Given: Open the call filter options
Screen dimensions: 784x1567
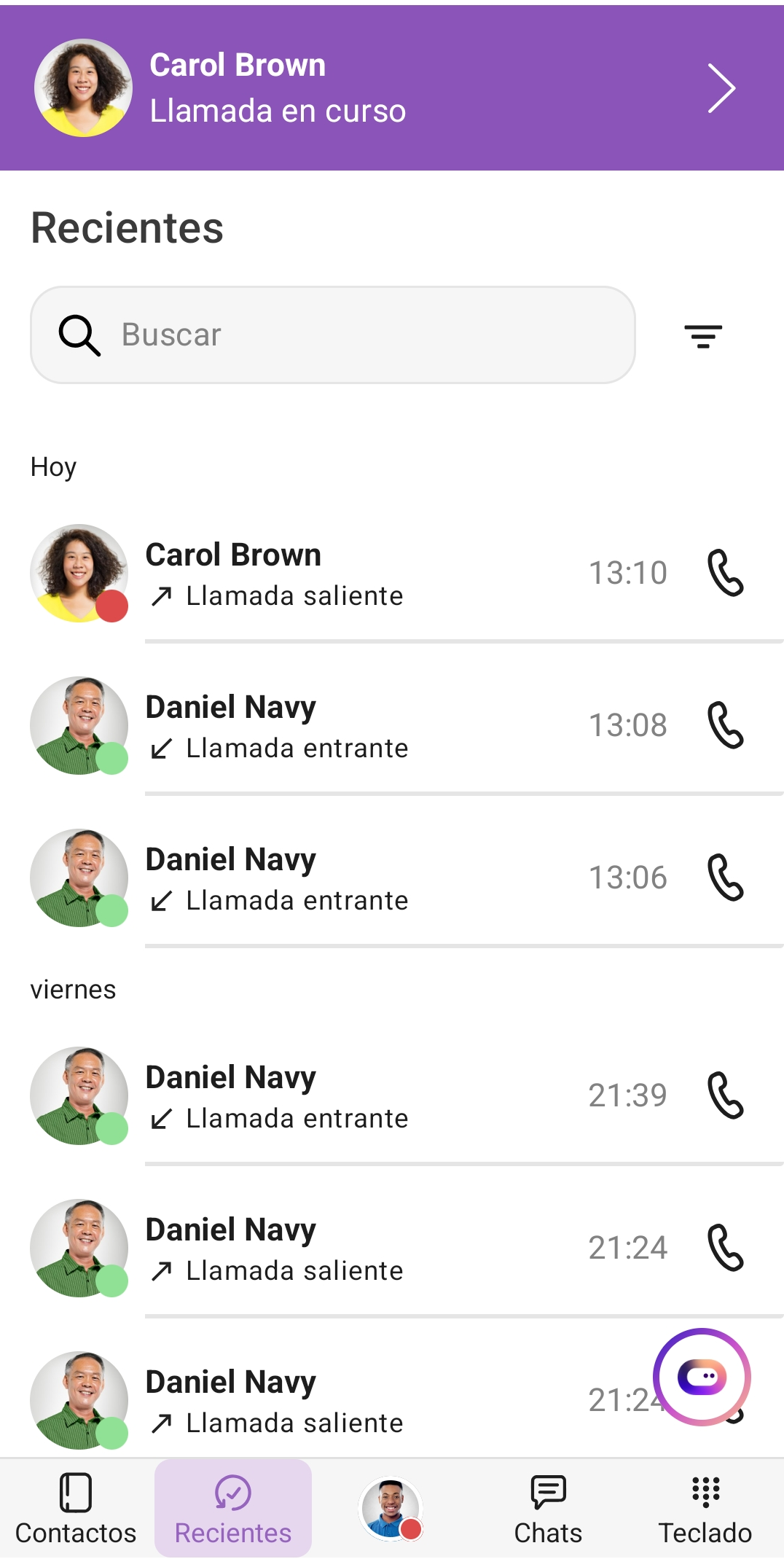Looking at the screenshot, I should click(702, 336).
